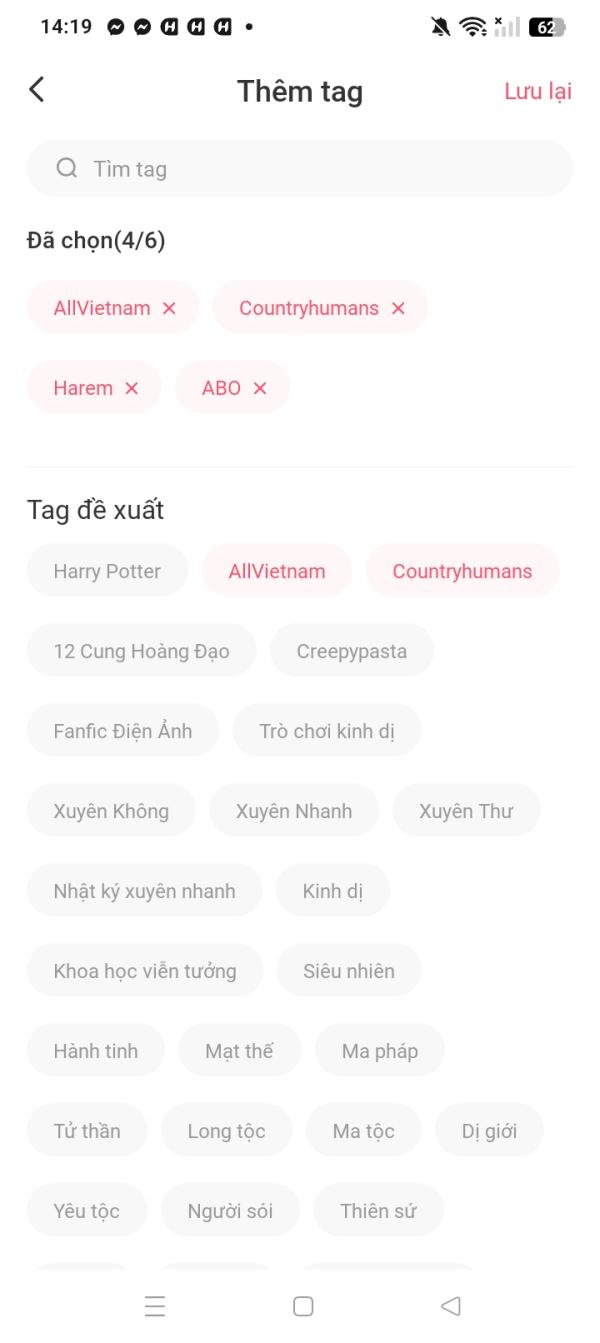Select the Trò chơi kinh dị tag

pos(327,731)
